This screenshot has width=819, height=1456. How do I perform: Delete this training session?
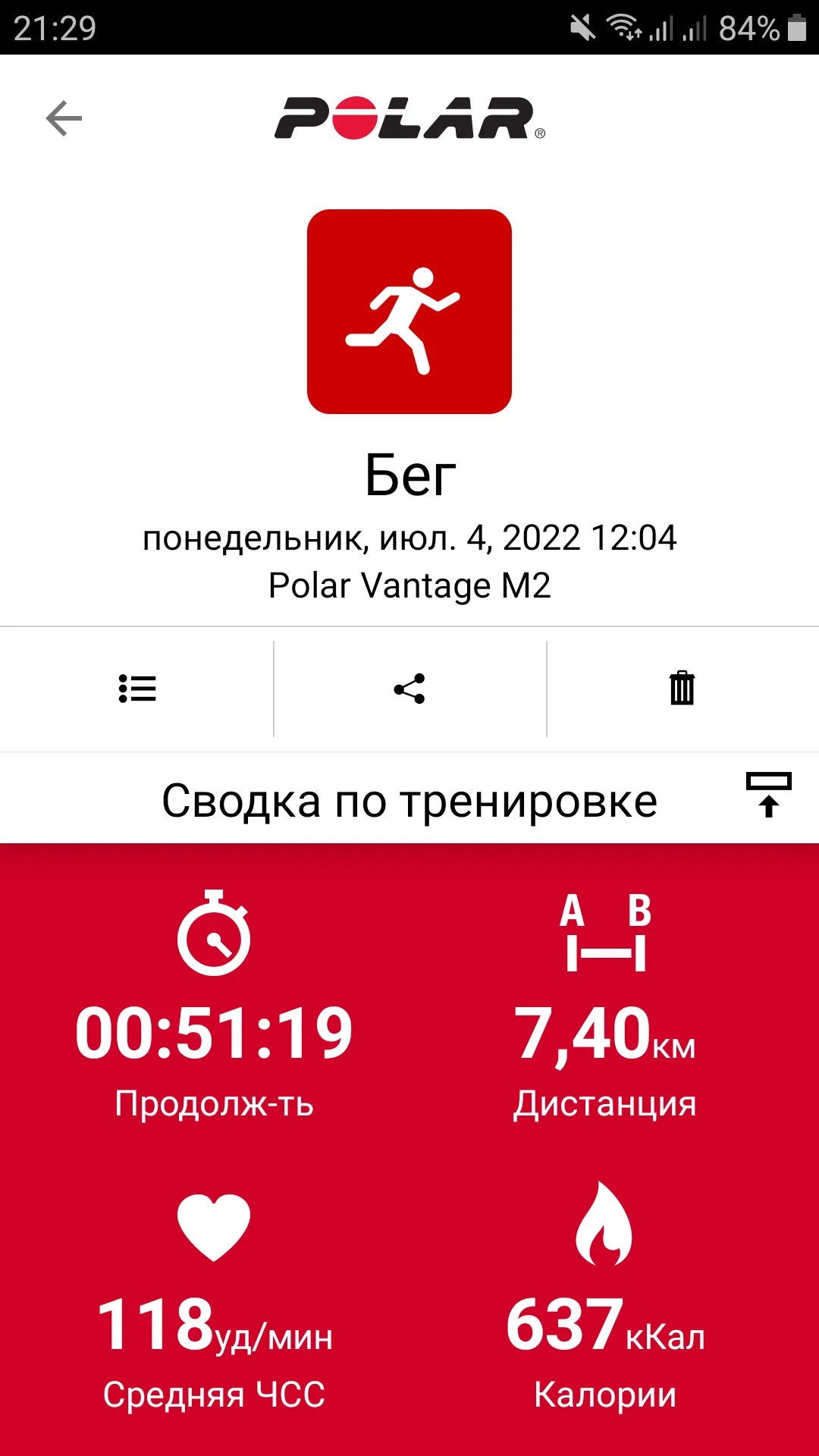[x=682, y=689]
